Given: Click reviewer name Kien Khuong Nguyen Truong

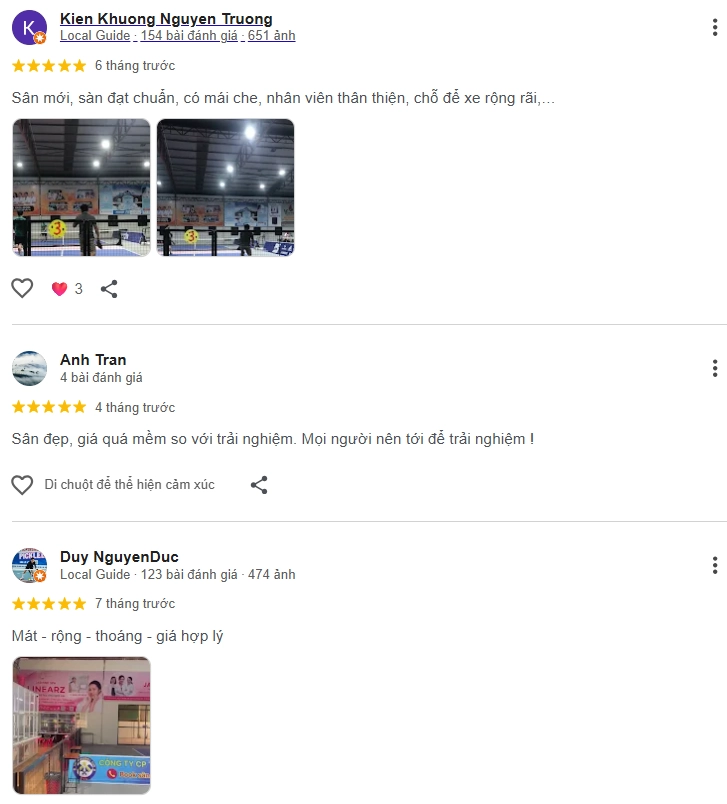Looking at the screenshot, I should [x=165, y=18].
